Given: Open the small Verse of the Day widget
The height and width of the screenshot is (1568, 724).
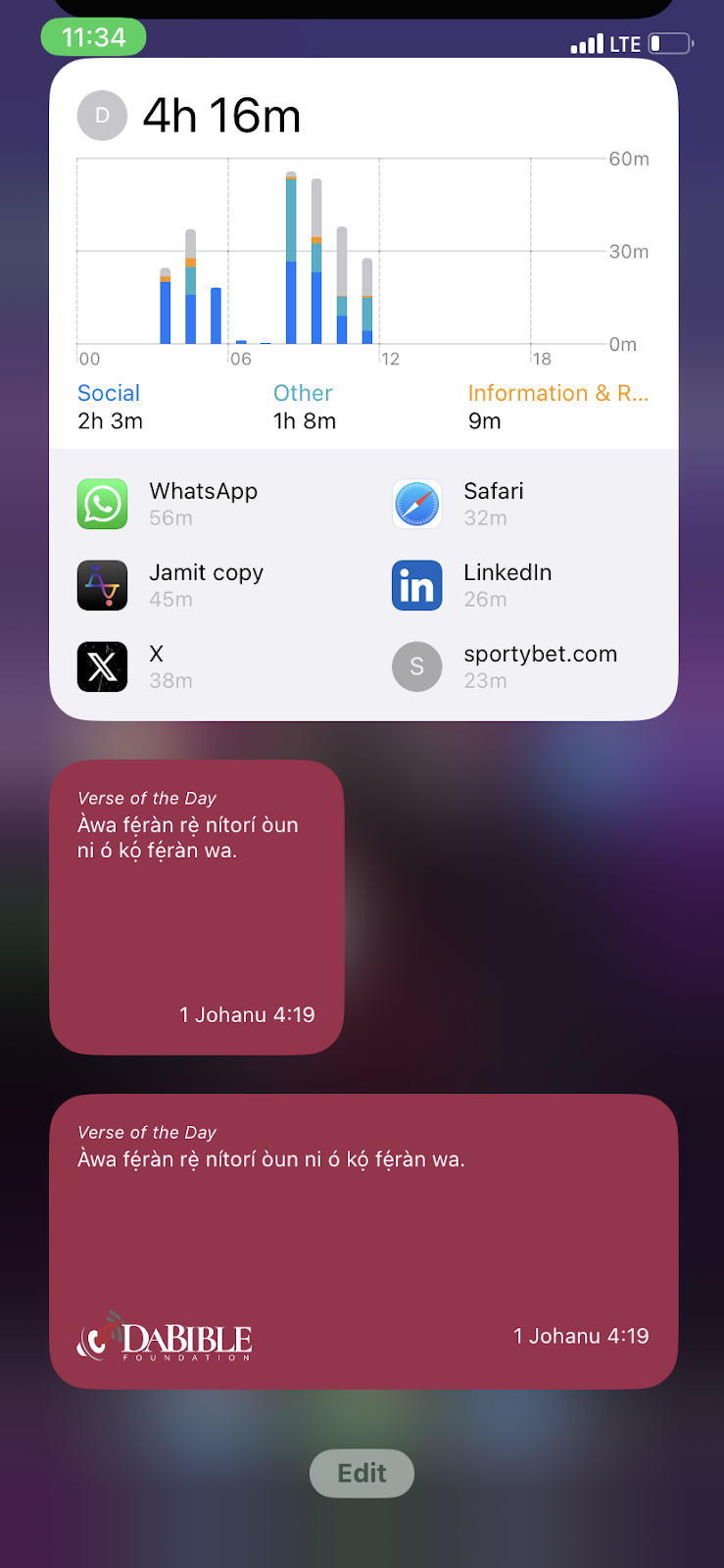Looking at the screenshot, I should [197, 906].
